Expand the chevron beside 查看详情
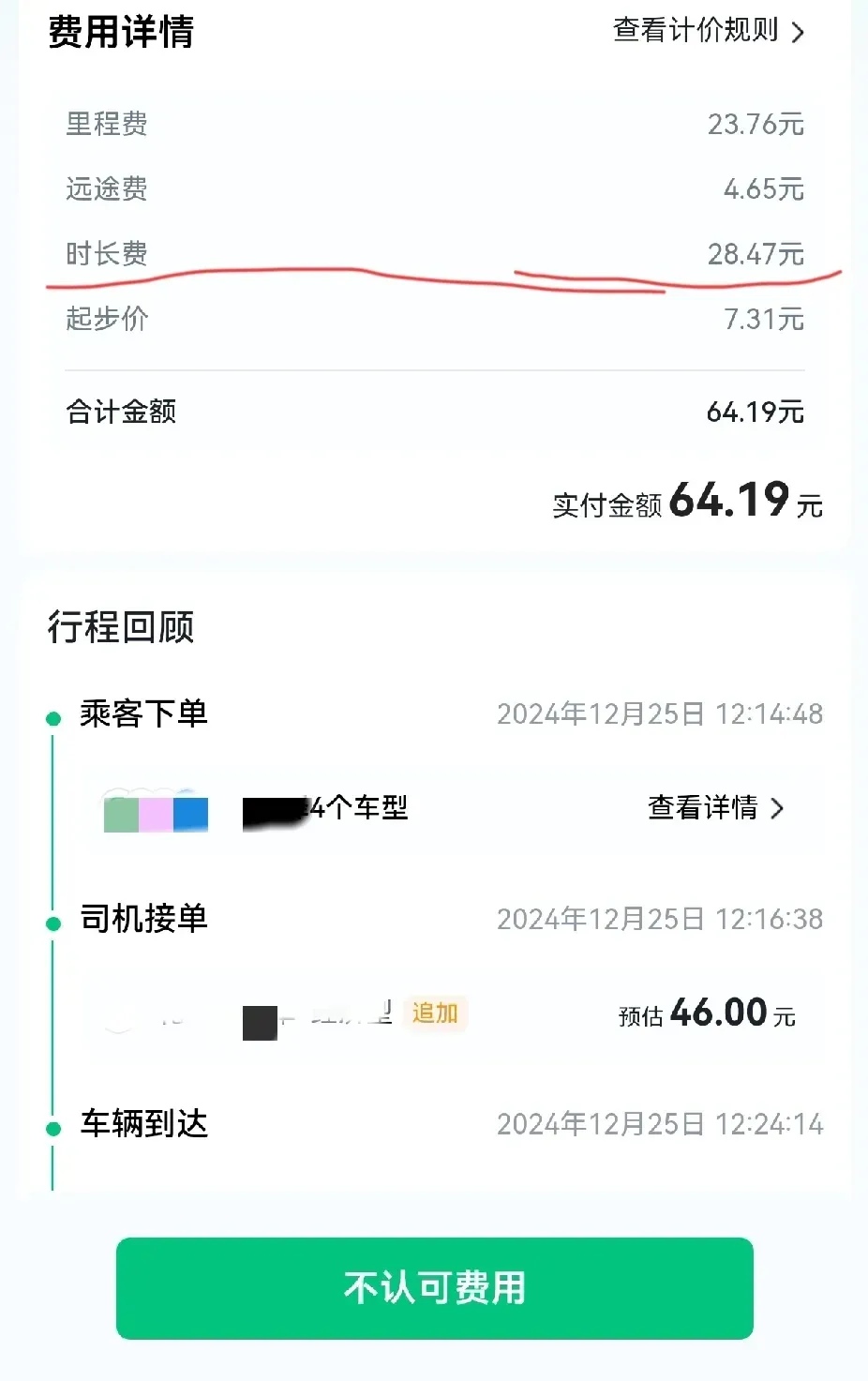Viewport: 868px width, 1381px height. (777, 808)
